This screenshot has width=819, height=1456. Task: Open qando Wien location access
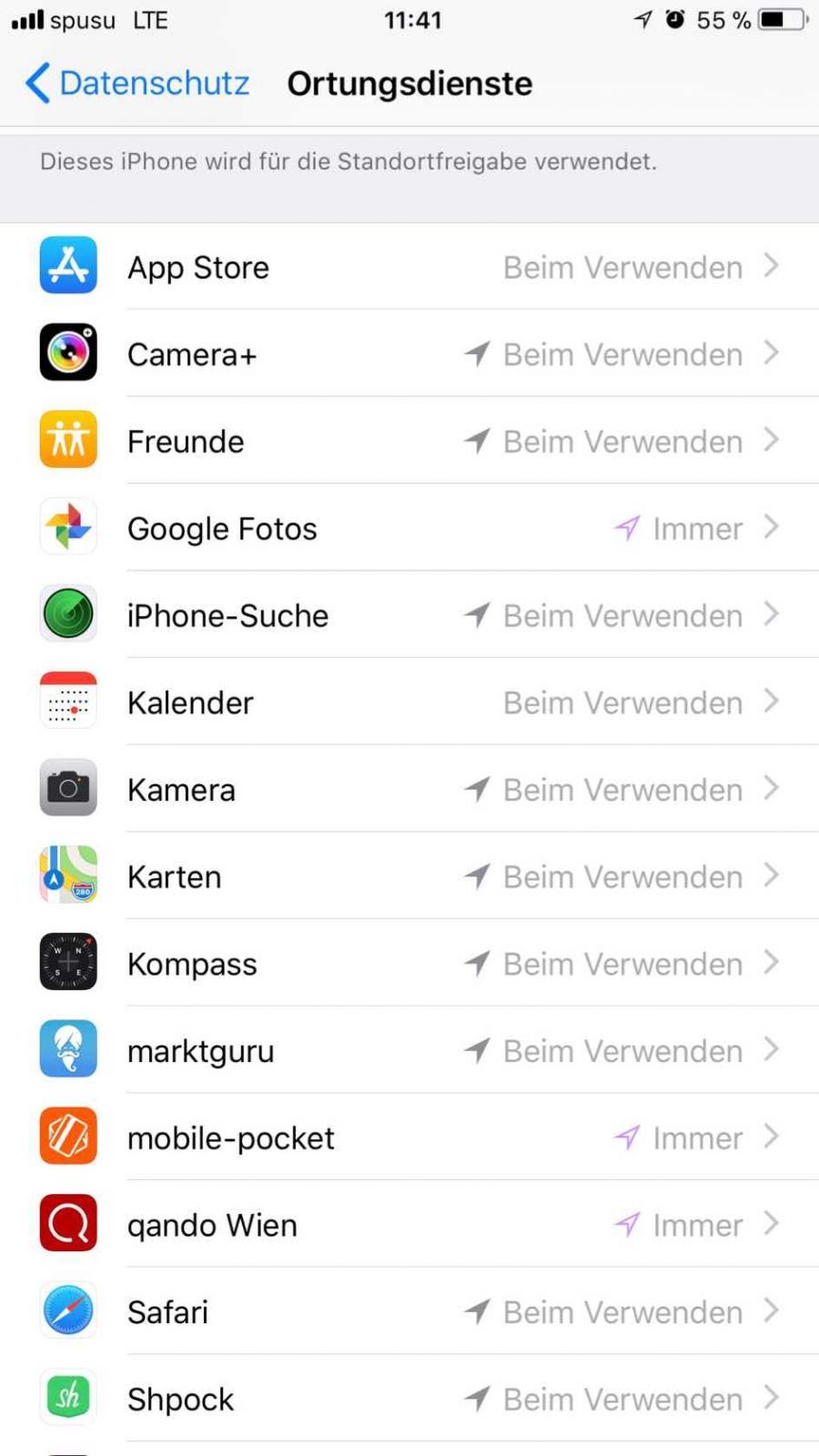coord(409,1225)
